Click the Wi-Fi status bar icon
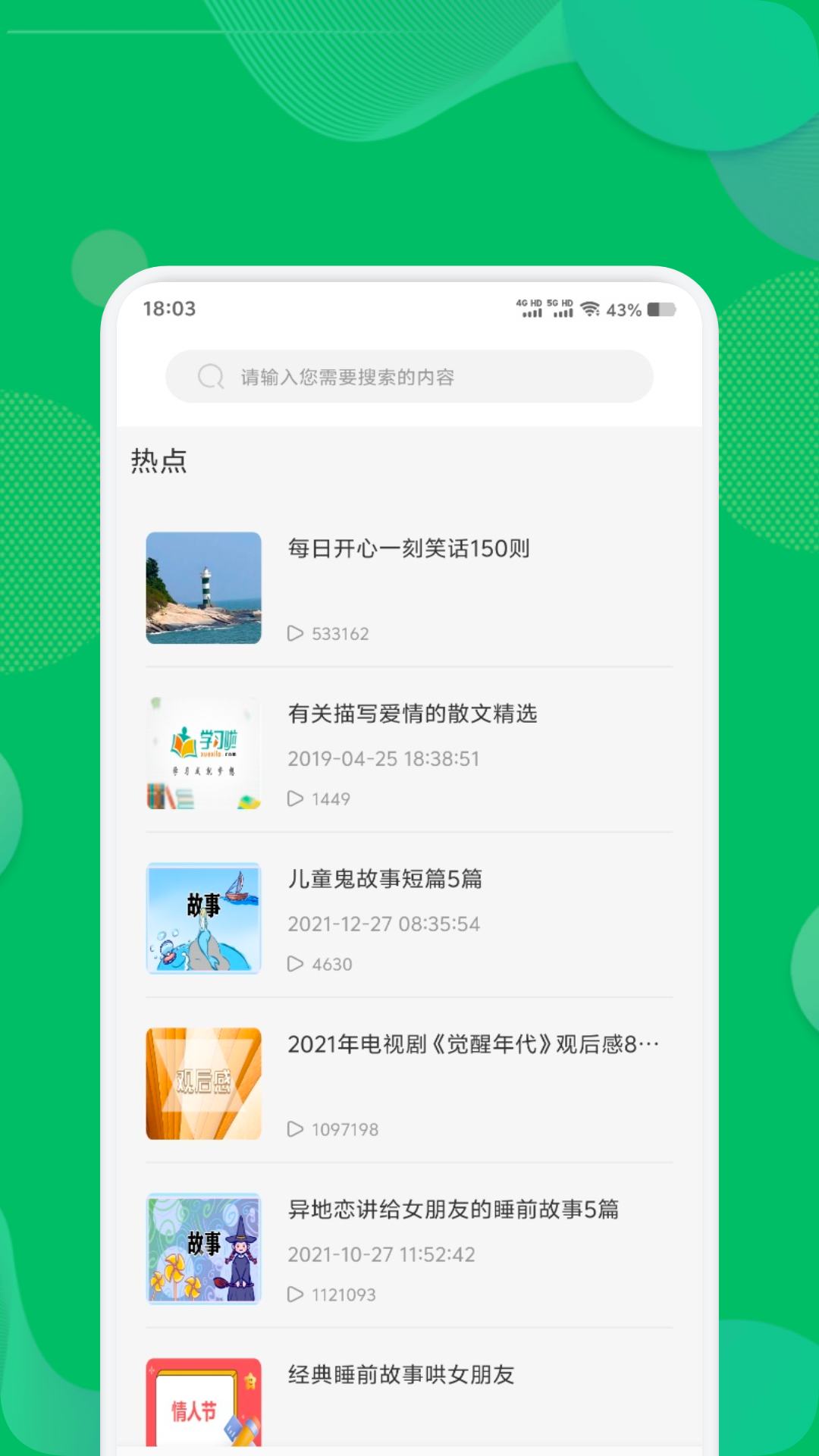 pyautogui.click(x=591, y=309)
